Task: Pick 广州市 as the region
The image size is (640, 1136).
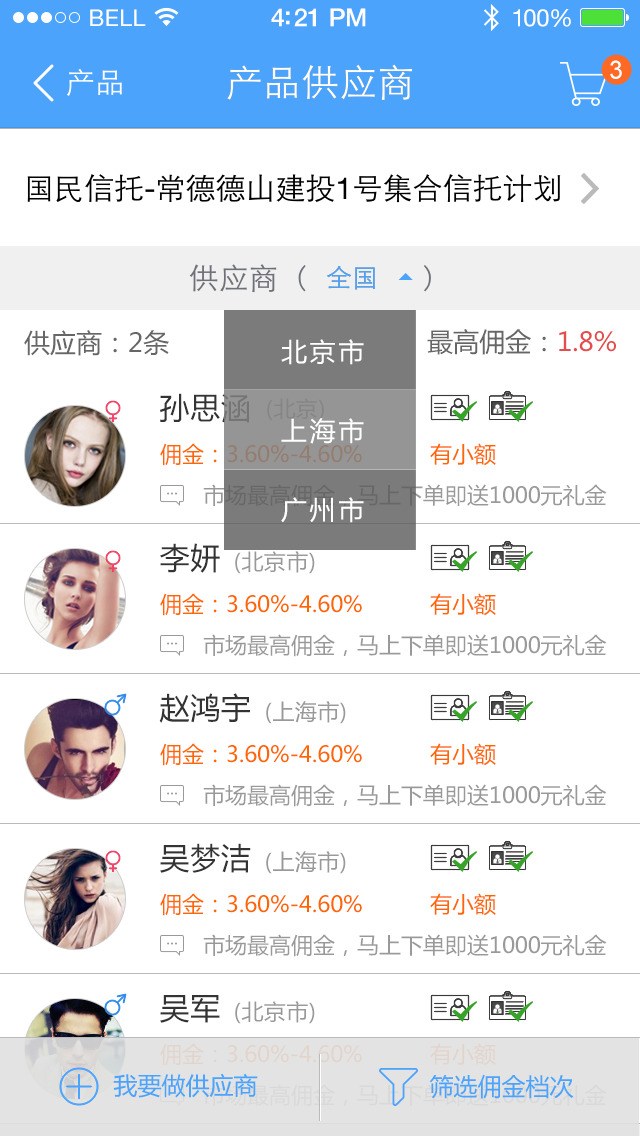Action: (320, 510)
